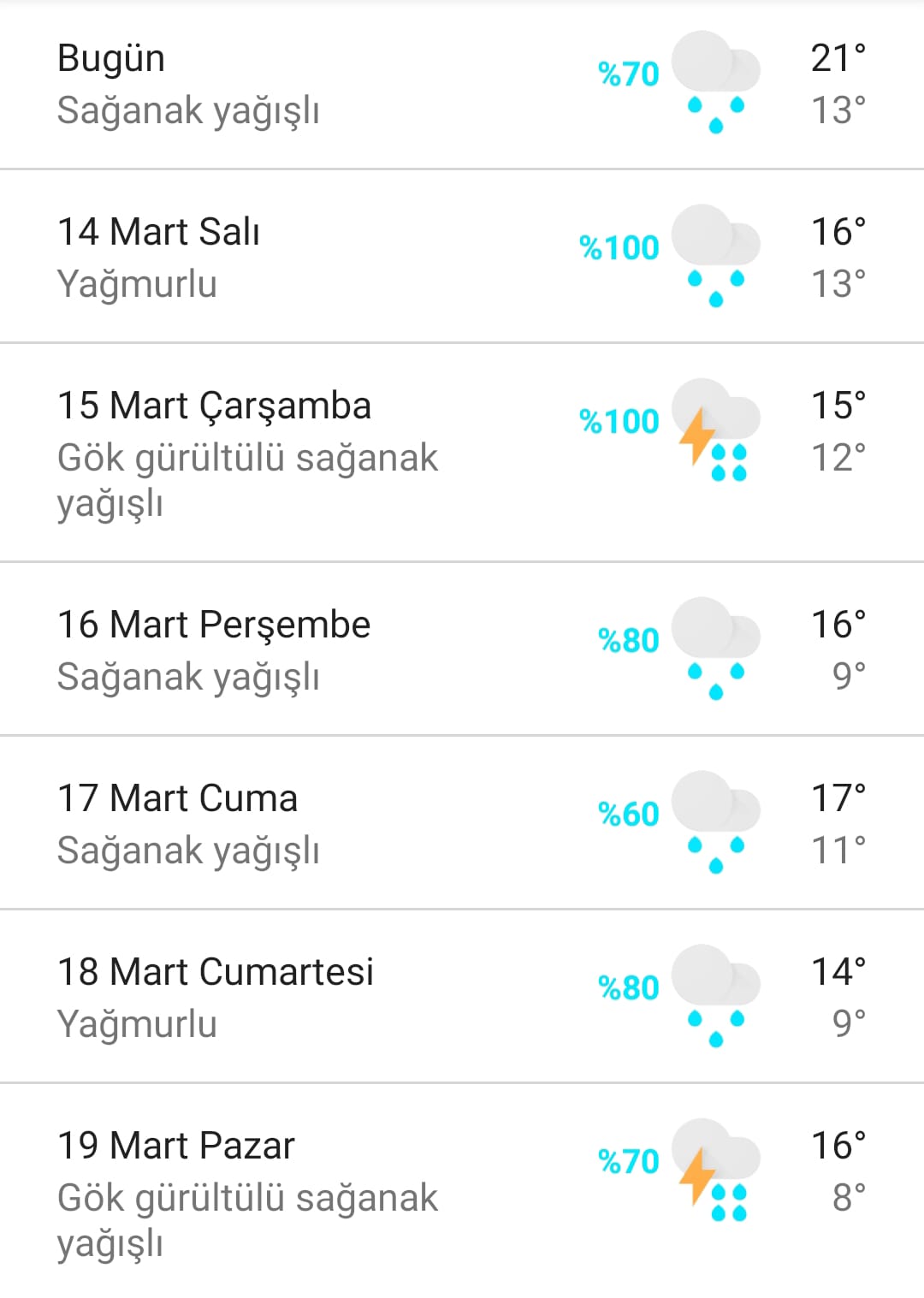
Task: Open today's forecast row labelled Bugün
Action: coord(462,84)
